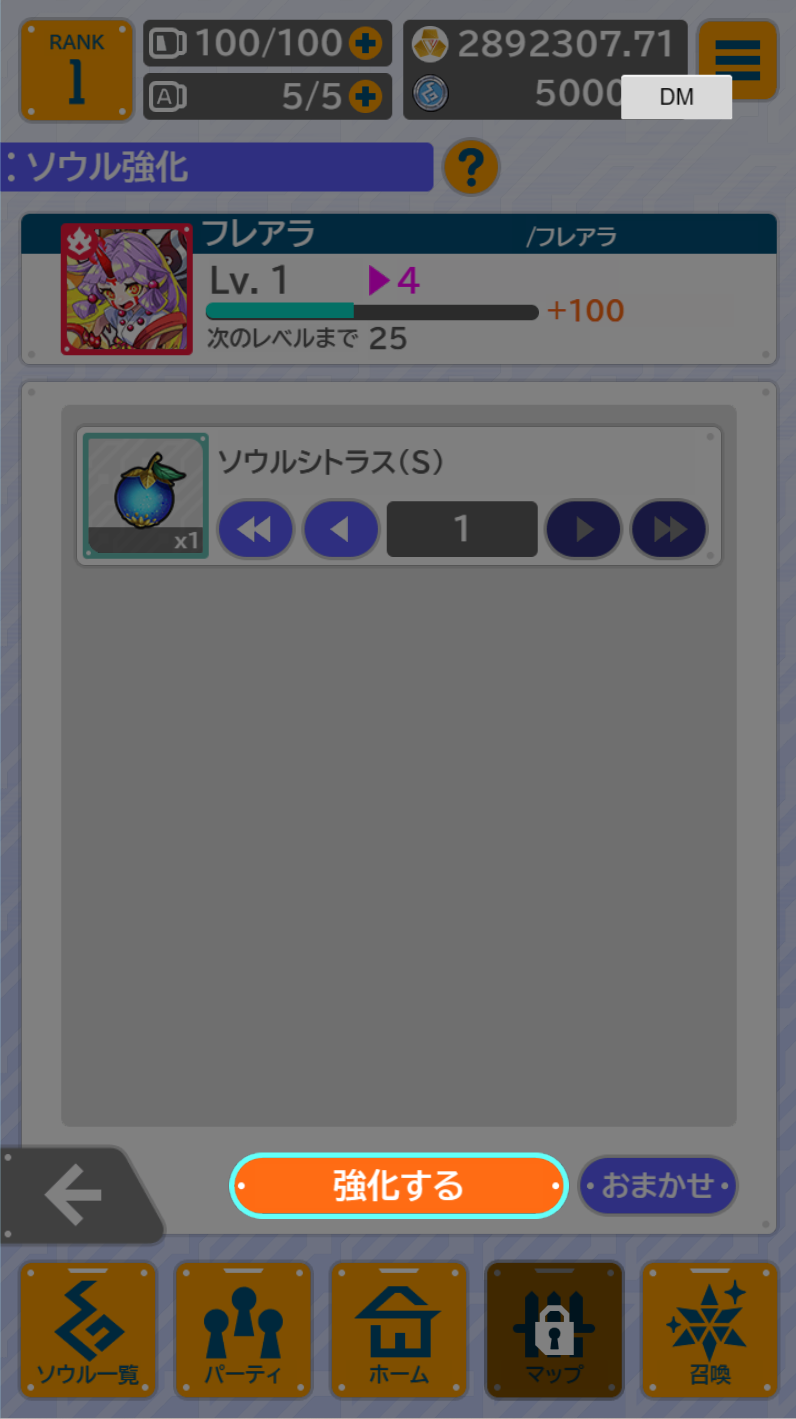Screen dimensions: 796x1419
Task: Select the locked マップ tab
Action: point(554,1330)
